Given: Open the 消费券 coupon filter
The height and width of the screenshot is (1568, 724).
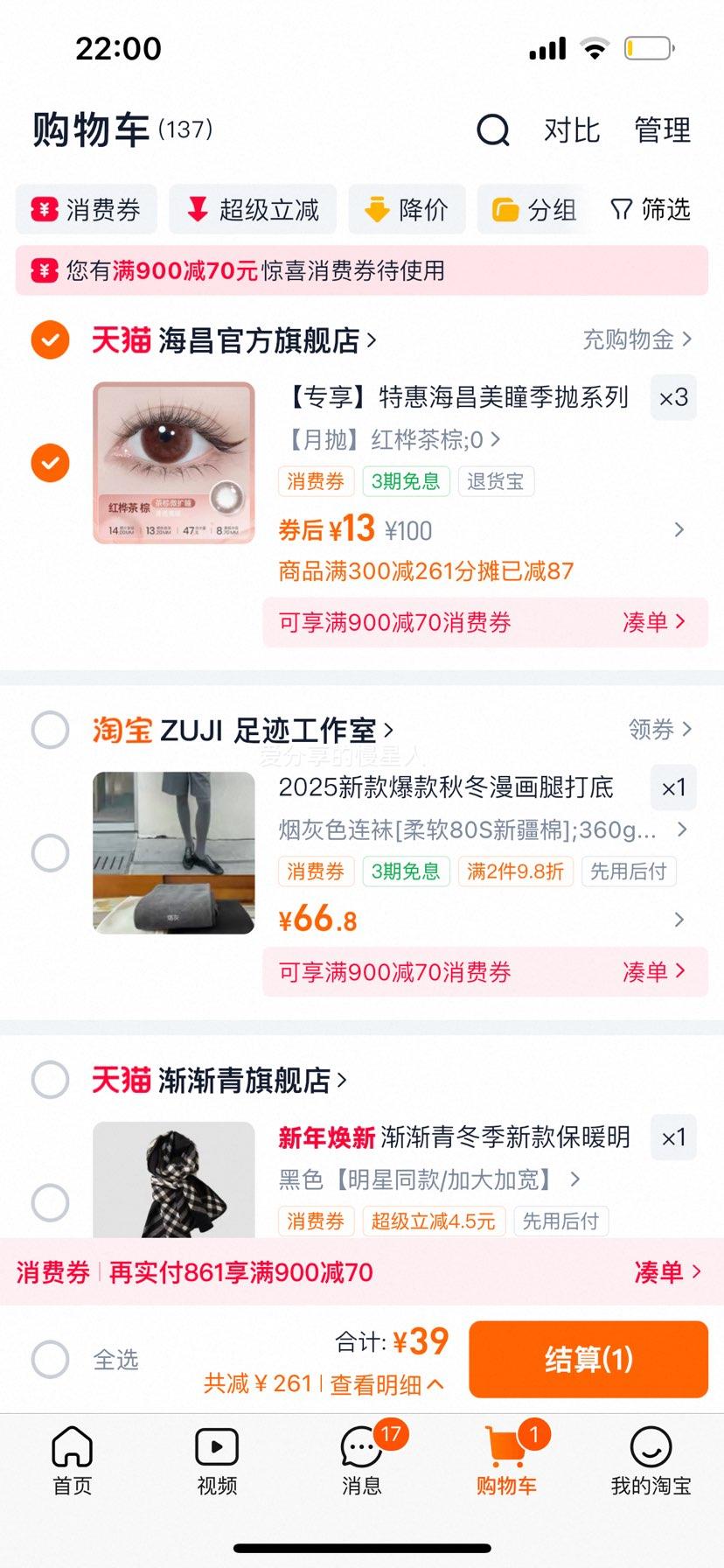Looking at the screenshot, I should (86, 210).
